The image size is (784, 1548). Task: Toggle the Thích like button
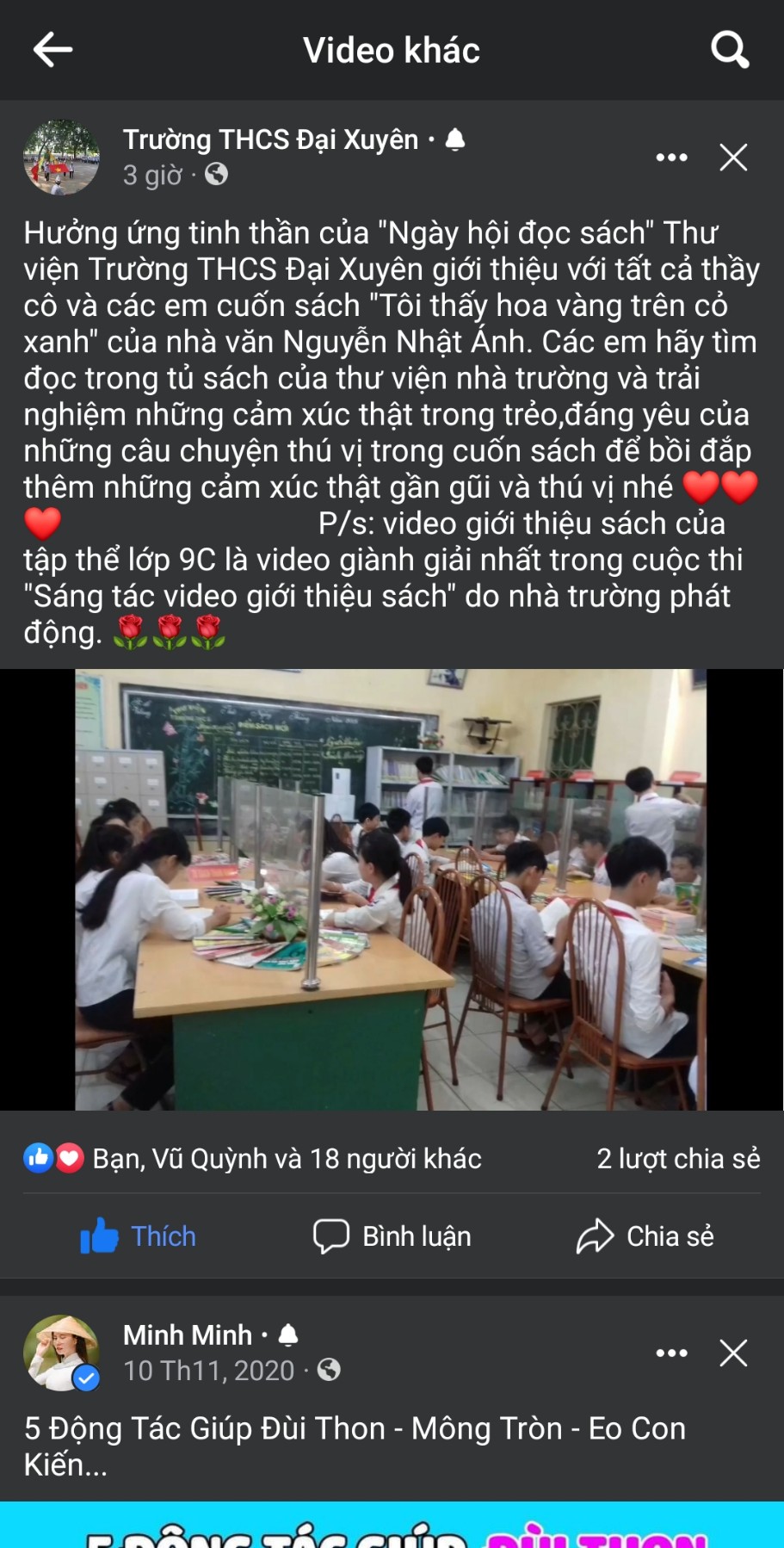[138, 1236]
